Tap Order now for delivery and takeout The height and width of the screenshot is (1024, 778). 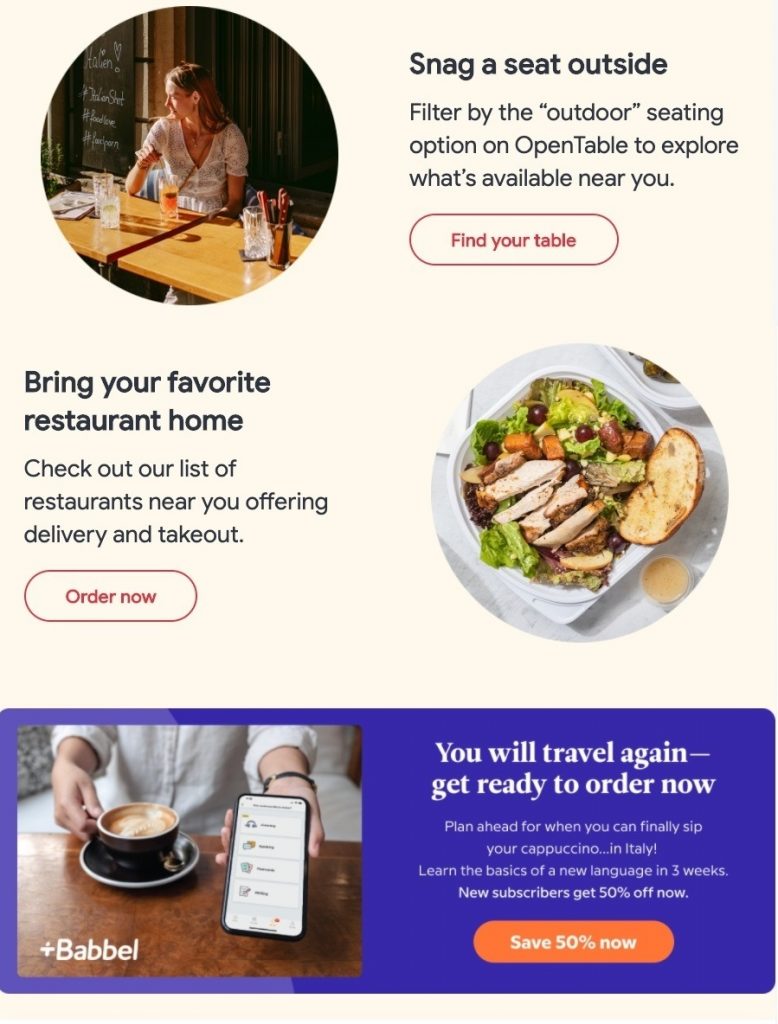point(110,596)
